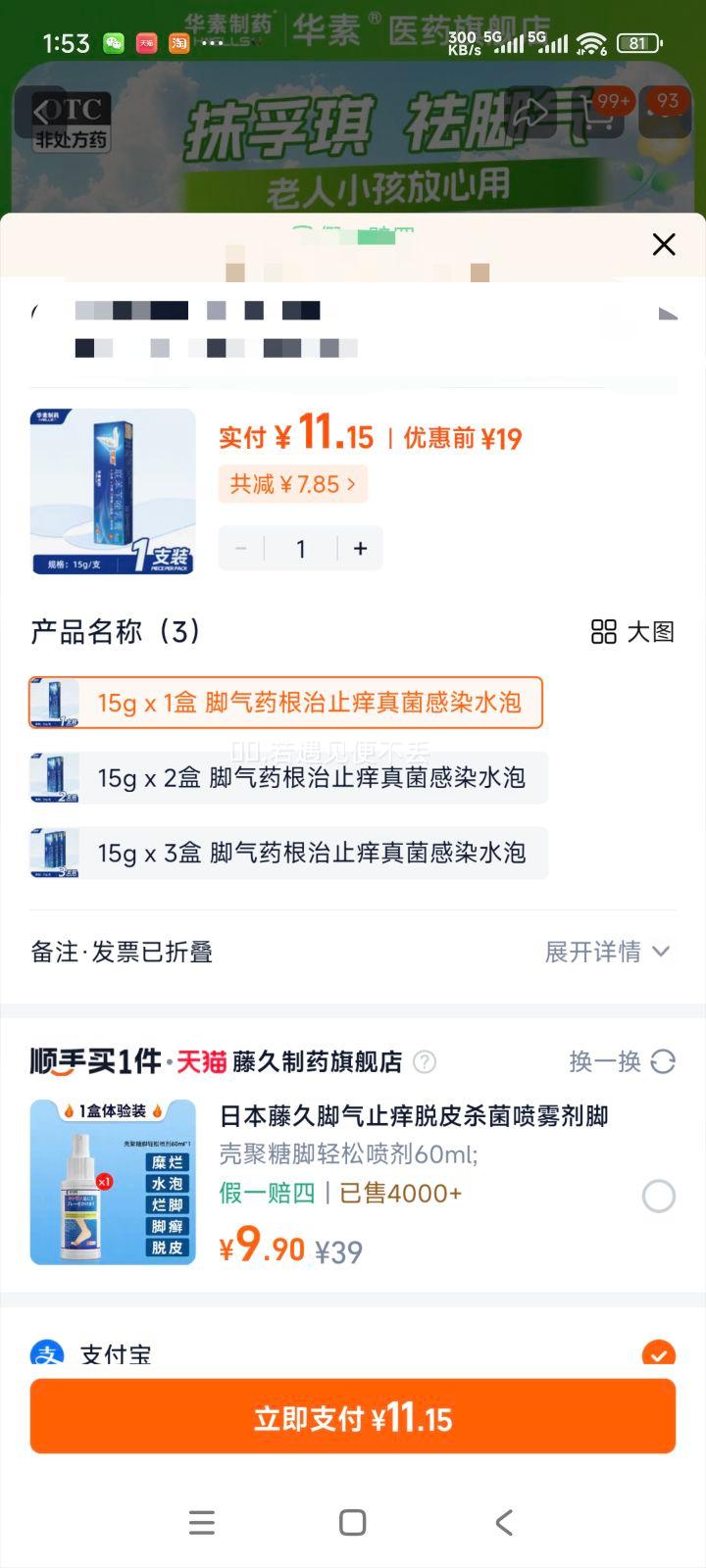
Task: Expand the order remarks chevron
Action: click(x=661, y=952)
